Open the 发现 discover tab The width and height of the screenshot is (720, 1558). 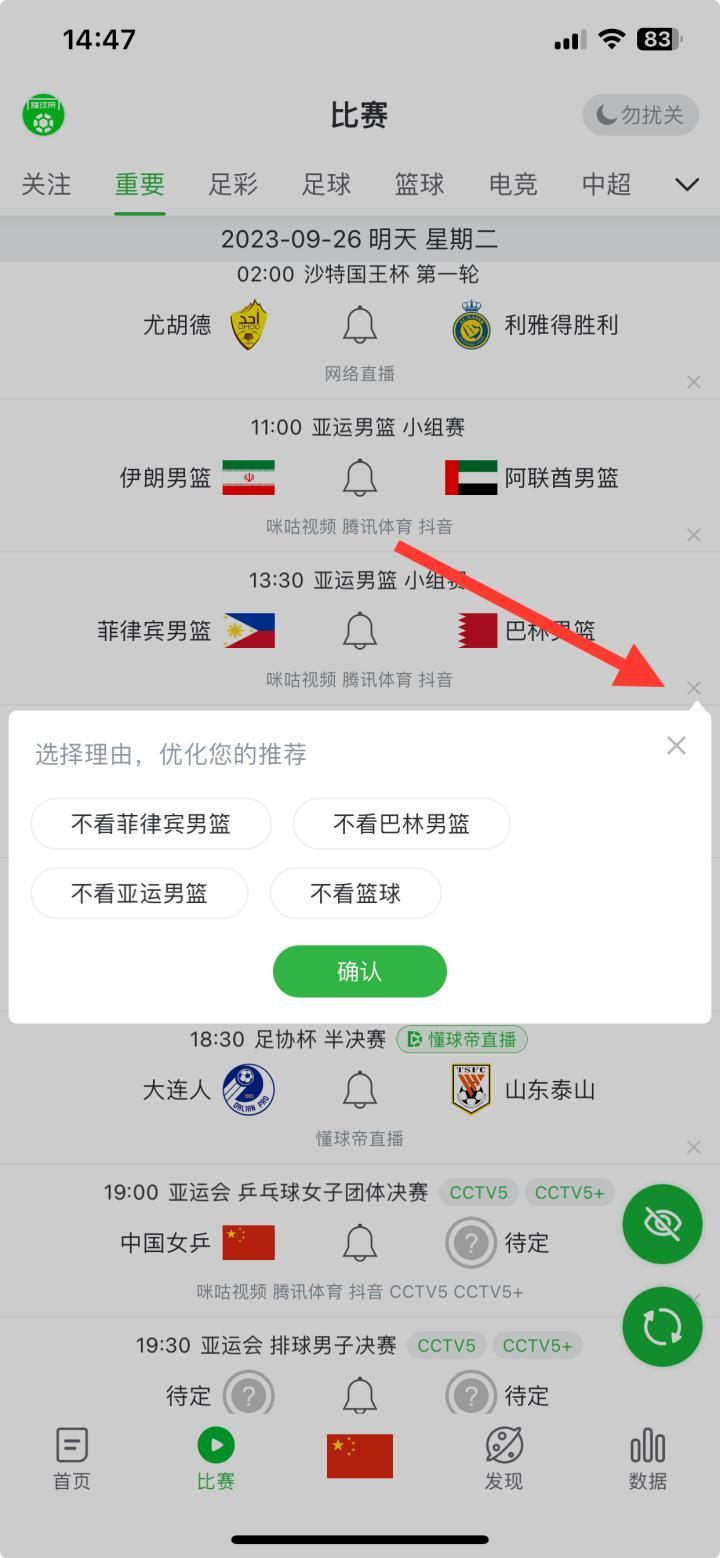[504, 1458]
